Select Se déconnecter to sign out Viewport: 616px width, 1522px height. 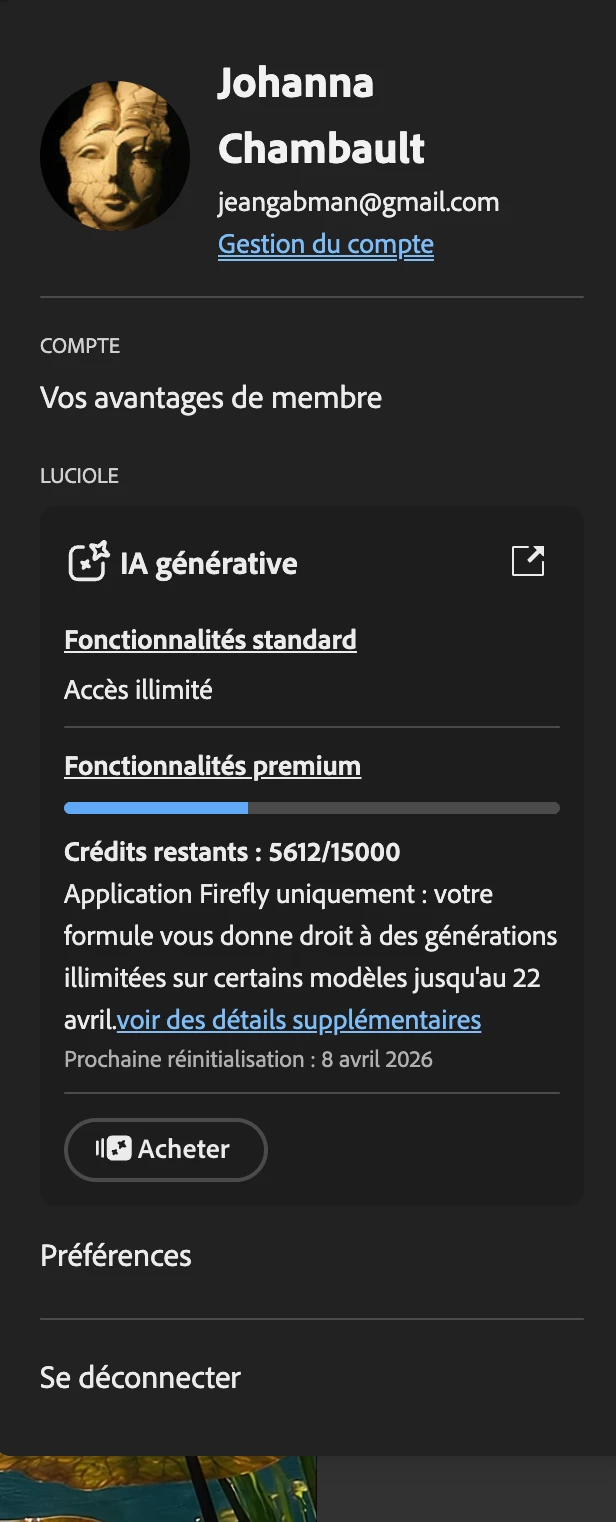pyautogui.click(x=140, y=1378)
